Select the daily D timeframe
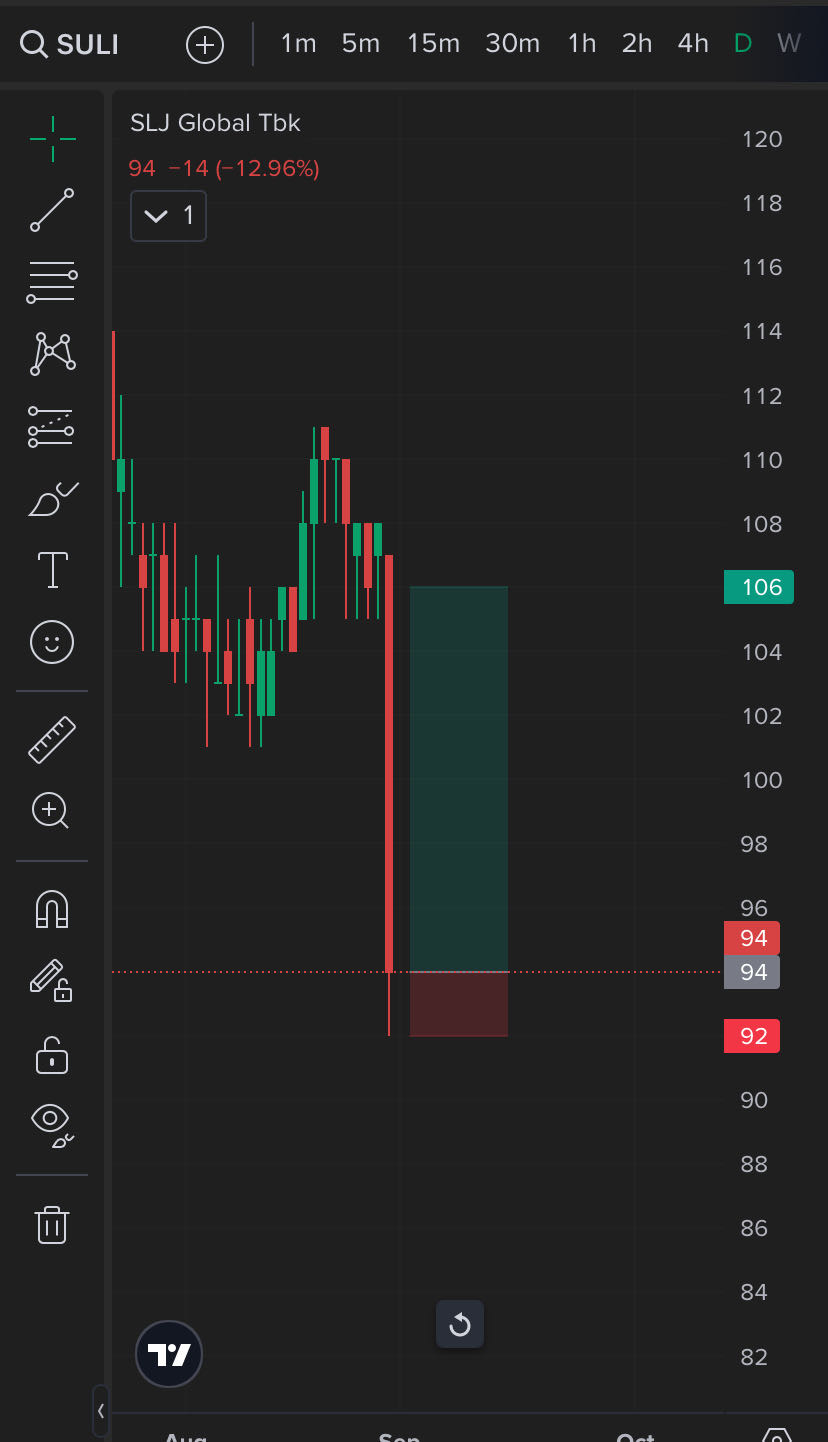This screenshot has height=1442, width=828. 743,44
